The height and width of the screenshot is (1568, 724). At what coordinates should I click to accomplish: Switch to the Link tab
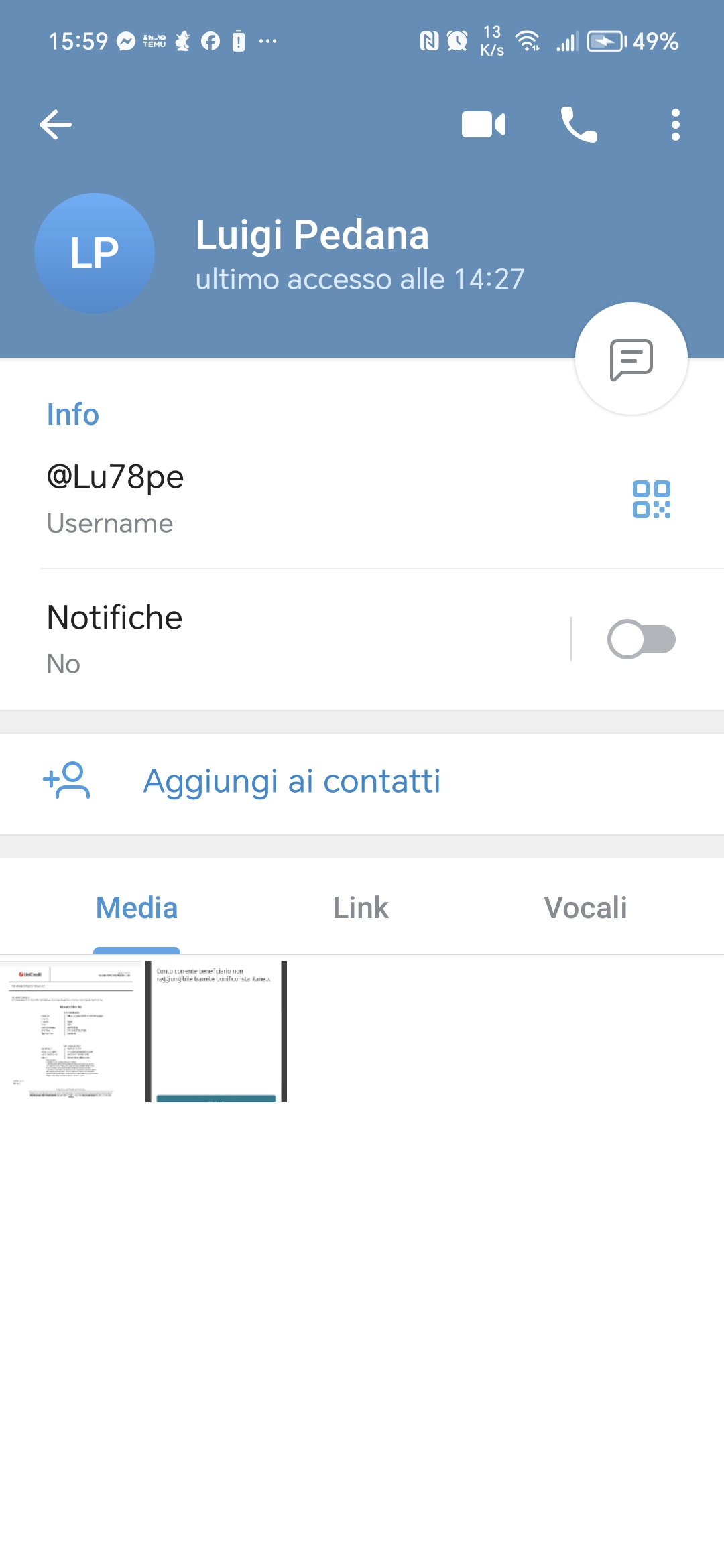pyautogui.click(x=361, y=908)
